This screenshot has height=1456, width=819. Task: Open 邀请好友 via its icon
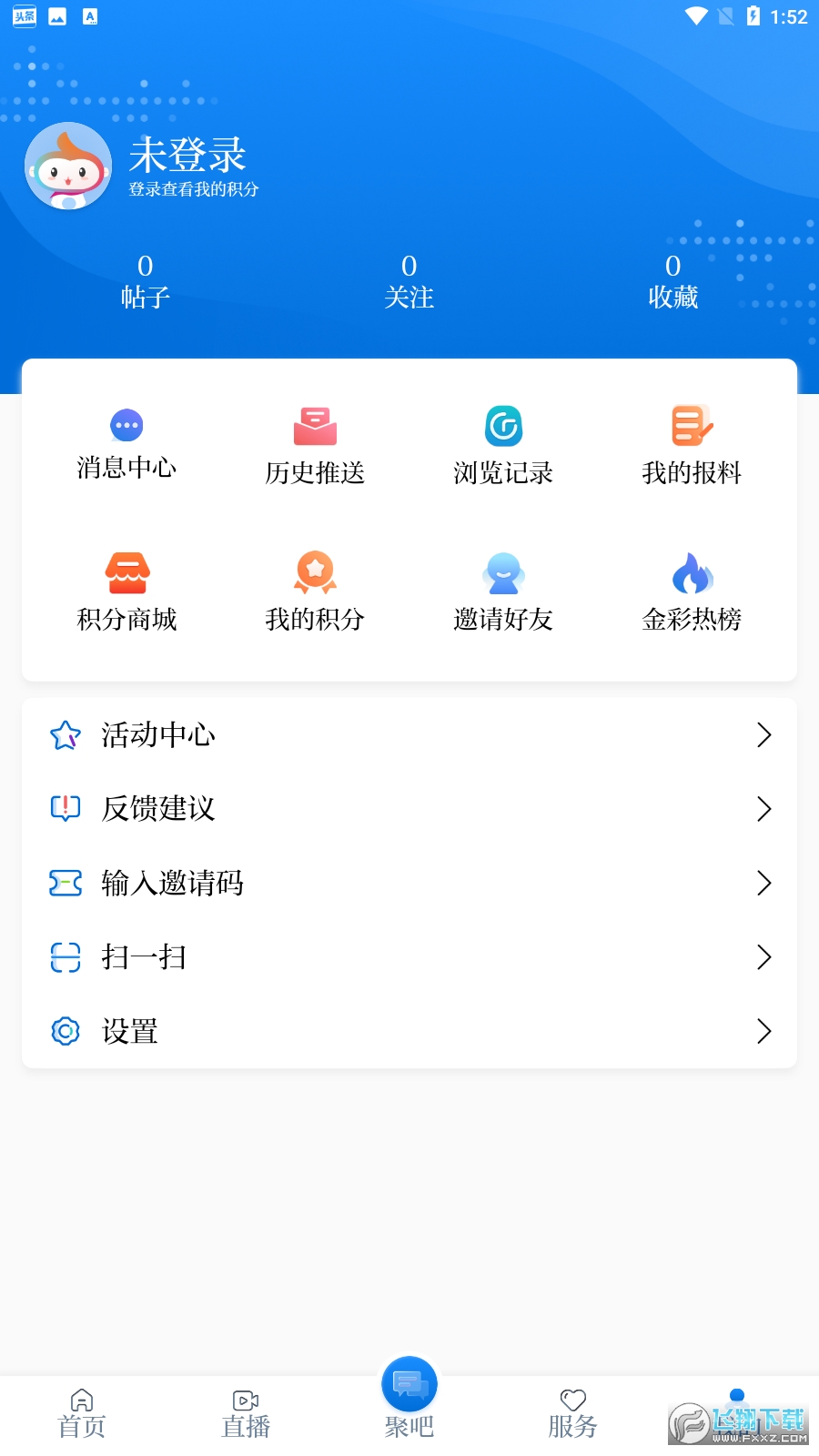pos(503,573)
